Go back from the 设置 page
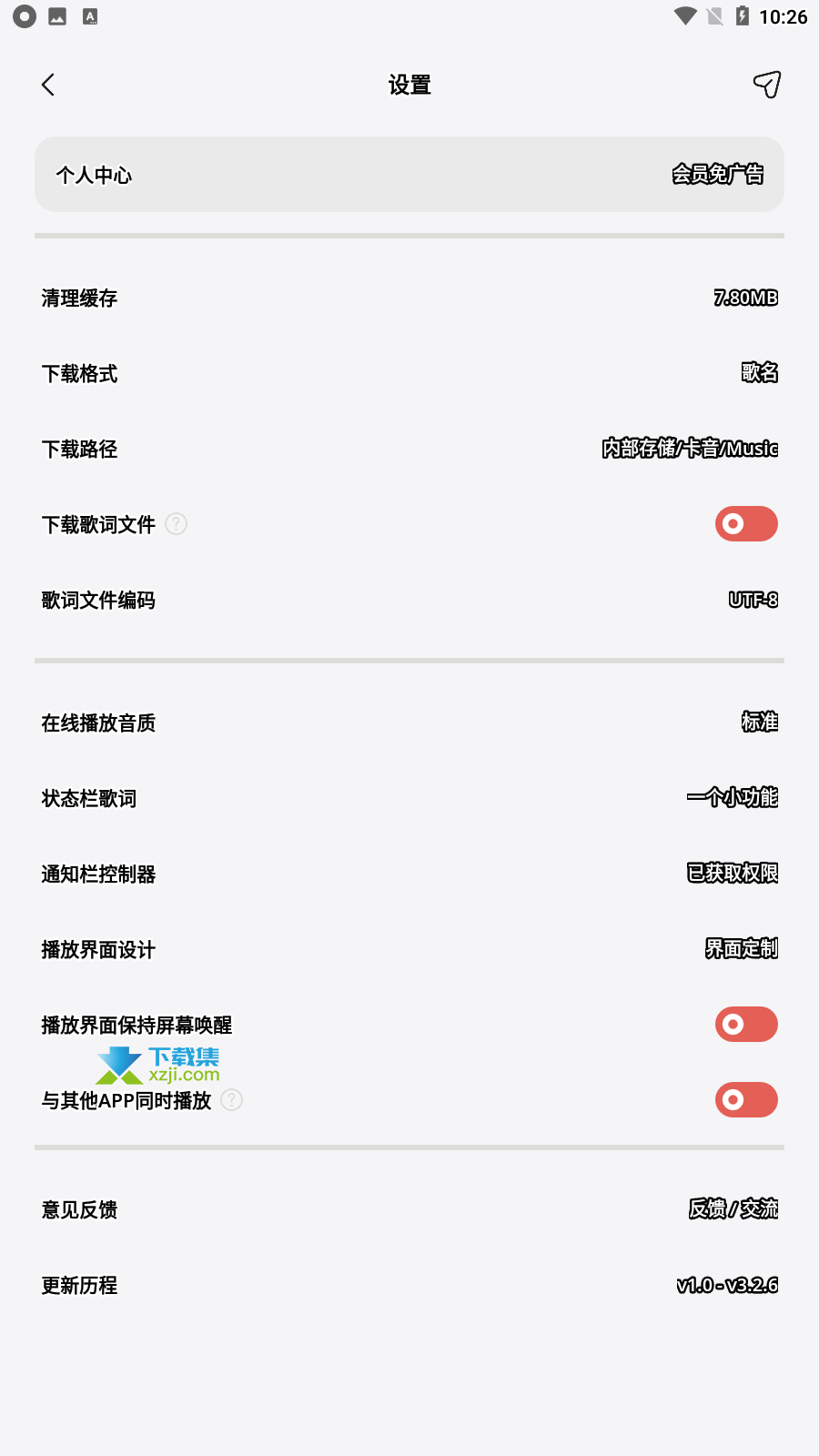819x1456 pixels. click(x=49, y=85)
